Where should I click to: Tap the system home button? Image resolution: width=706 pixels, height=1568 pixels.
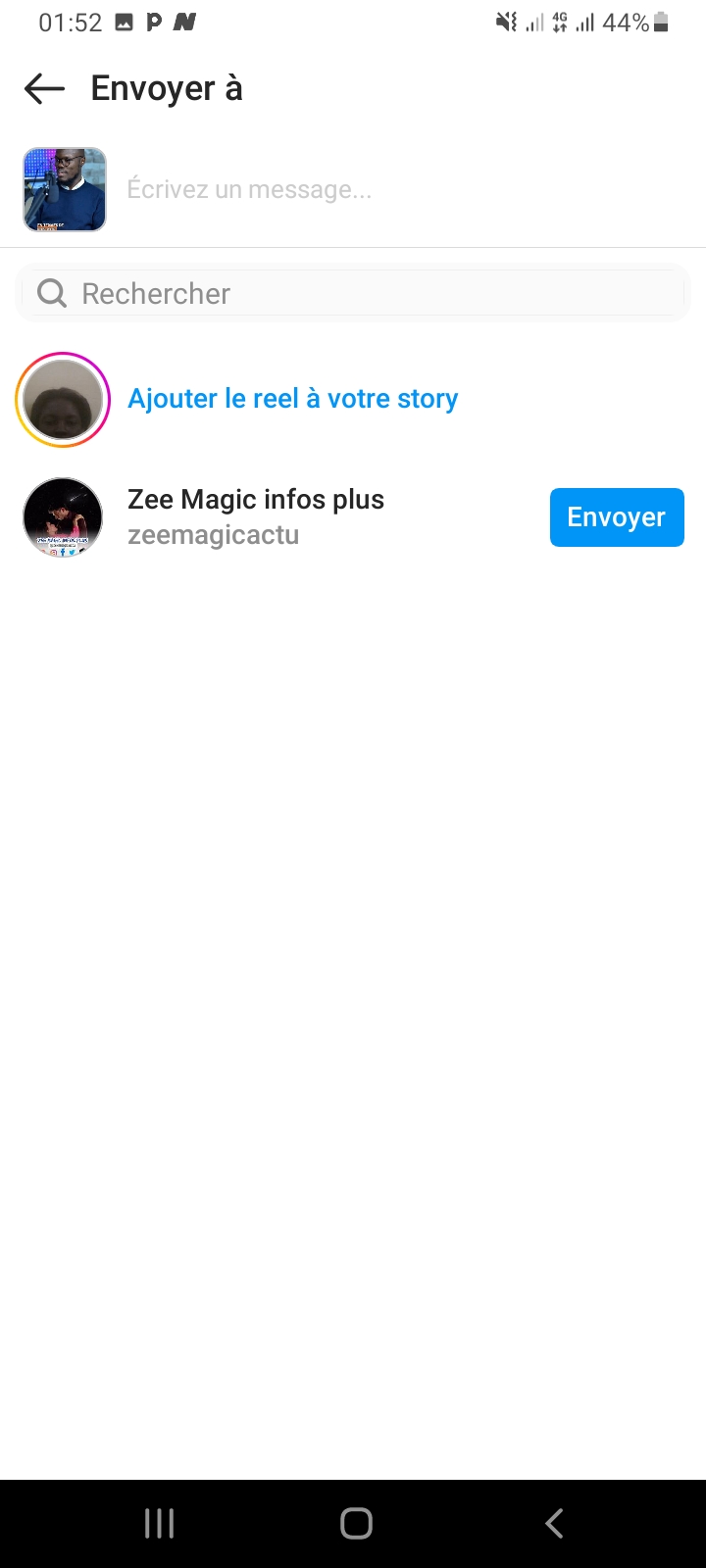click(356, 1523)
